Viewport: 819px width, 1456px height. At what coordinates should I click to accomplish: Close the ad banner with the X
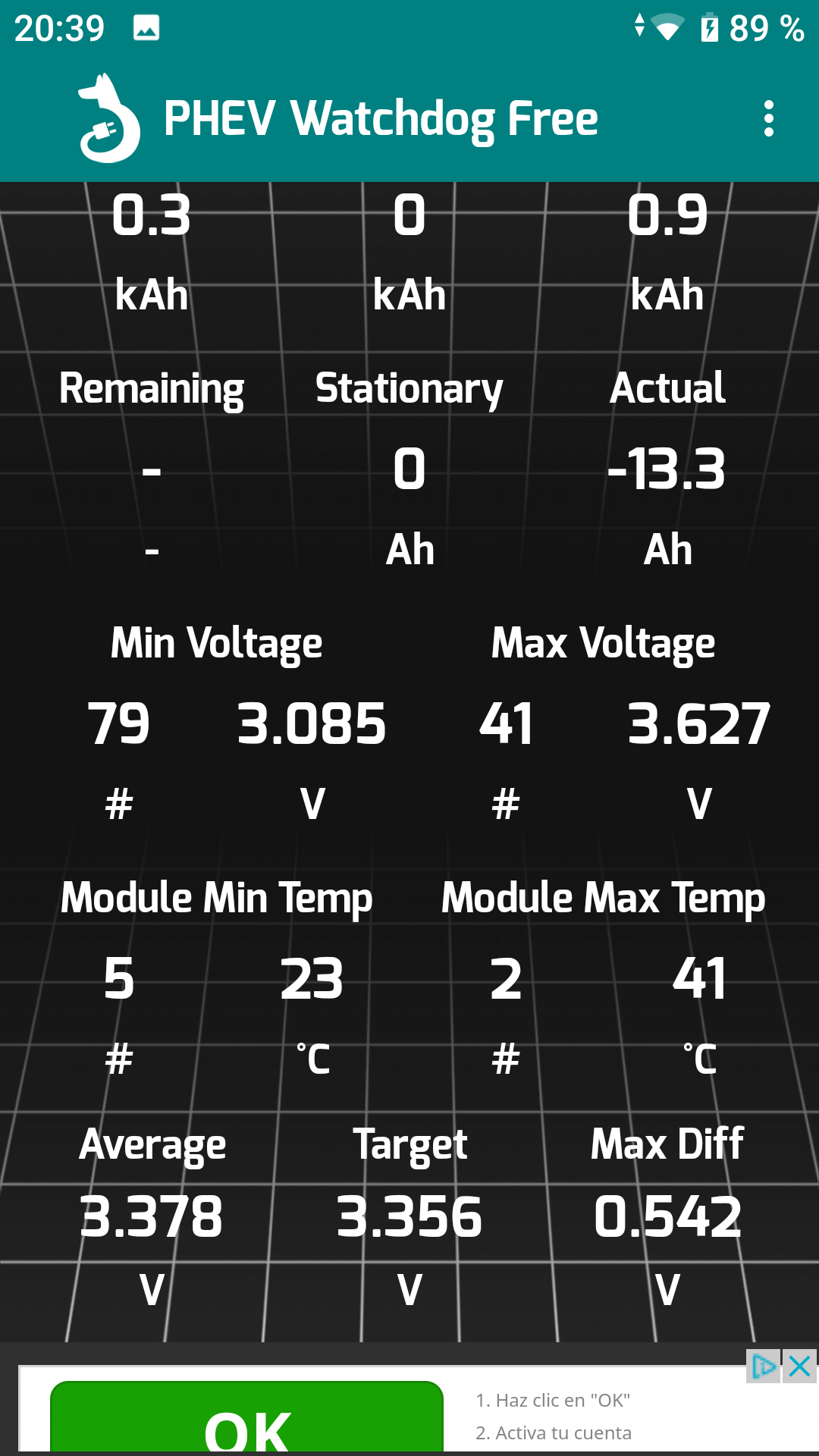tap(799, 1367)
